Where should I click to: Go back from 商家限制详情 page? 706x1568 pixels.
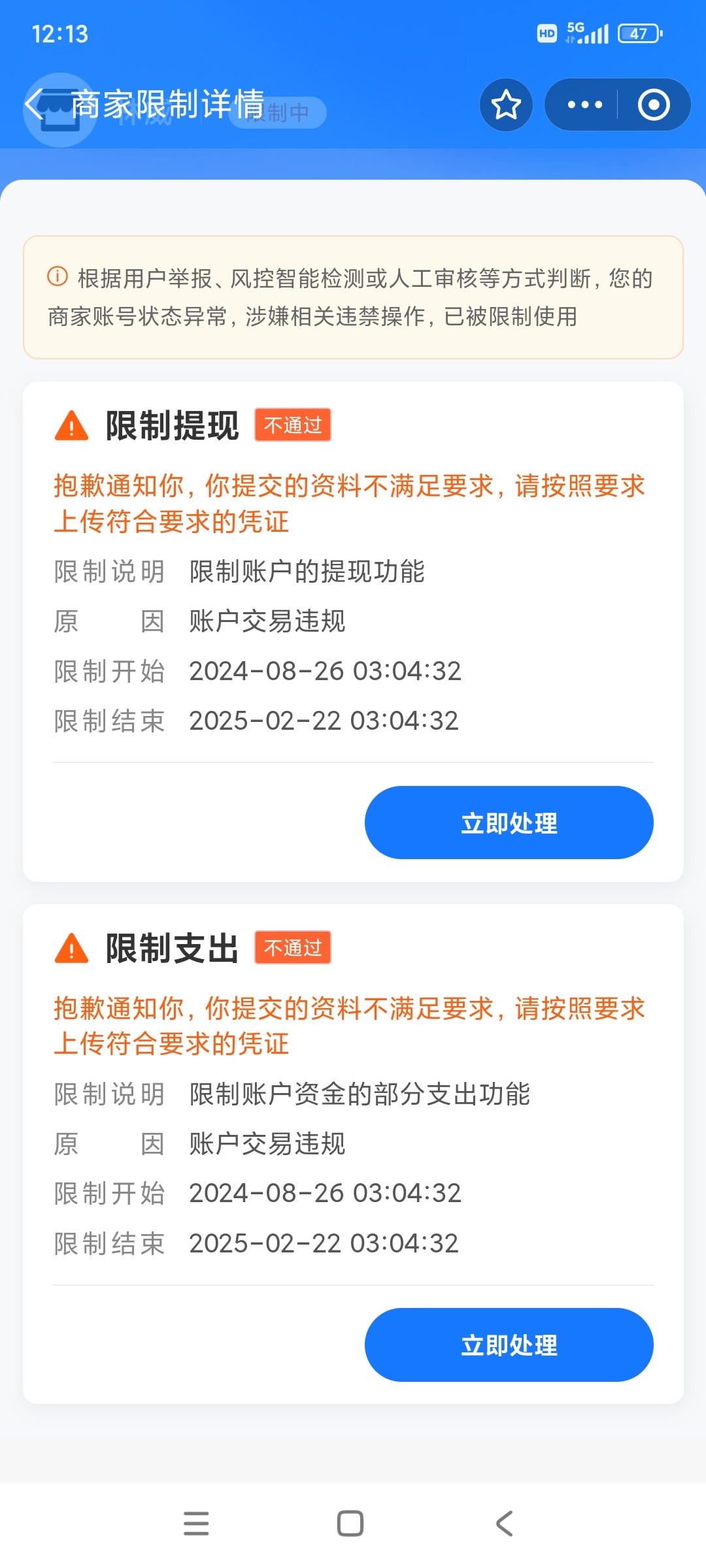coord(34,105)
